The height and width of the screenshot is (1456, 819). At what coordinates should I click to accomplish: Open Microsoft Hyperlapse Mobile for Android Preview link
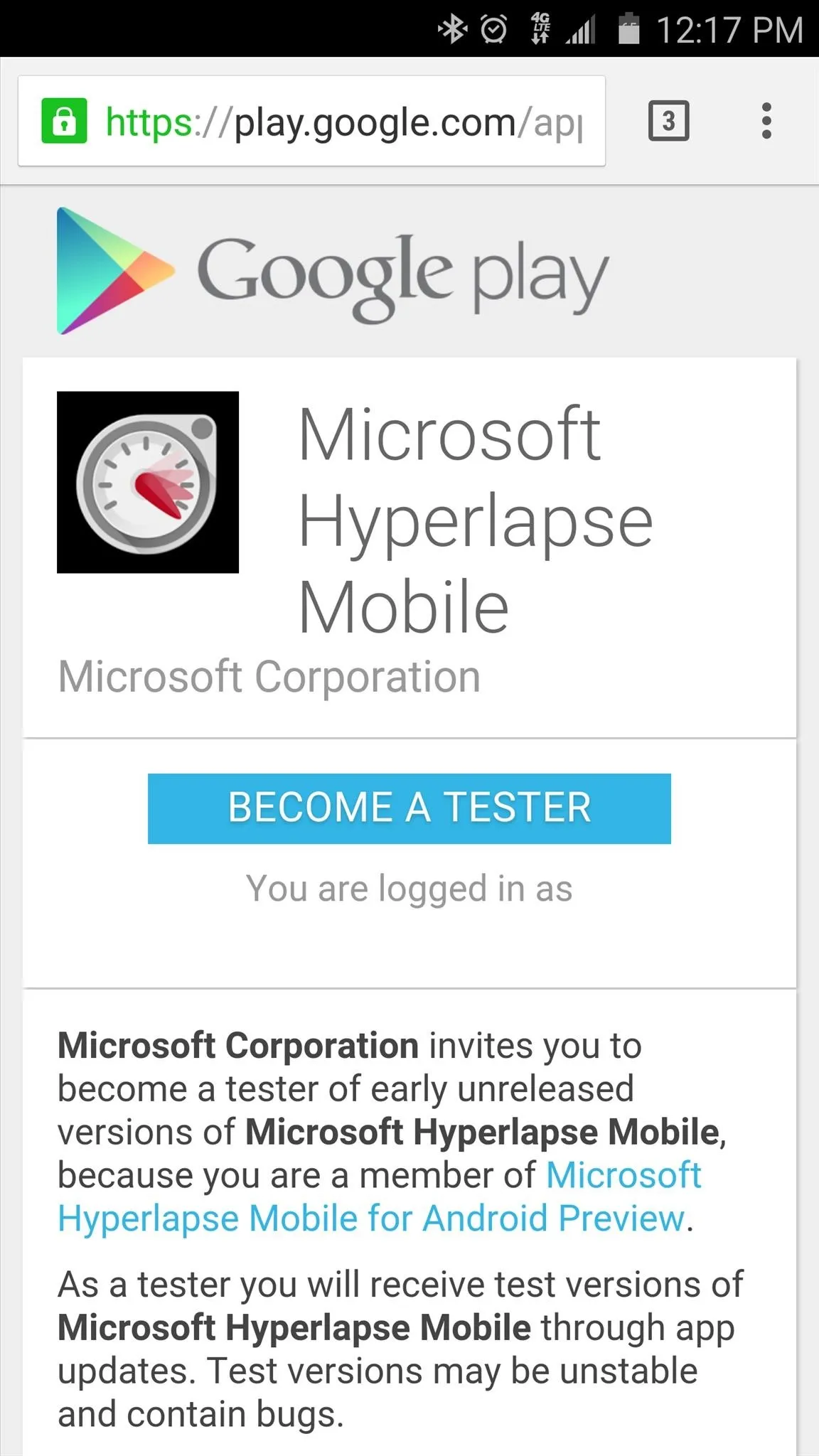[x=379, y=1197]
